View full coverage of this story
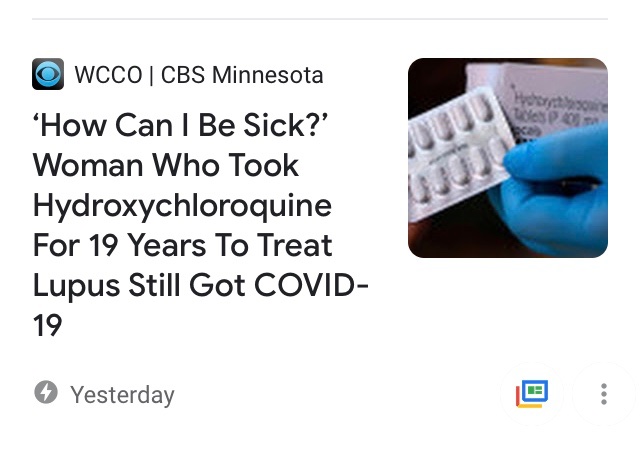640x450 pixels. (x=532, y=394)
